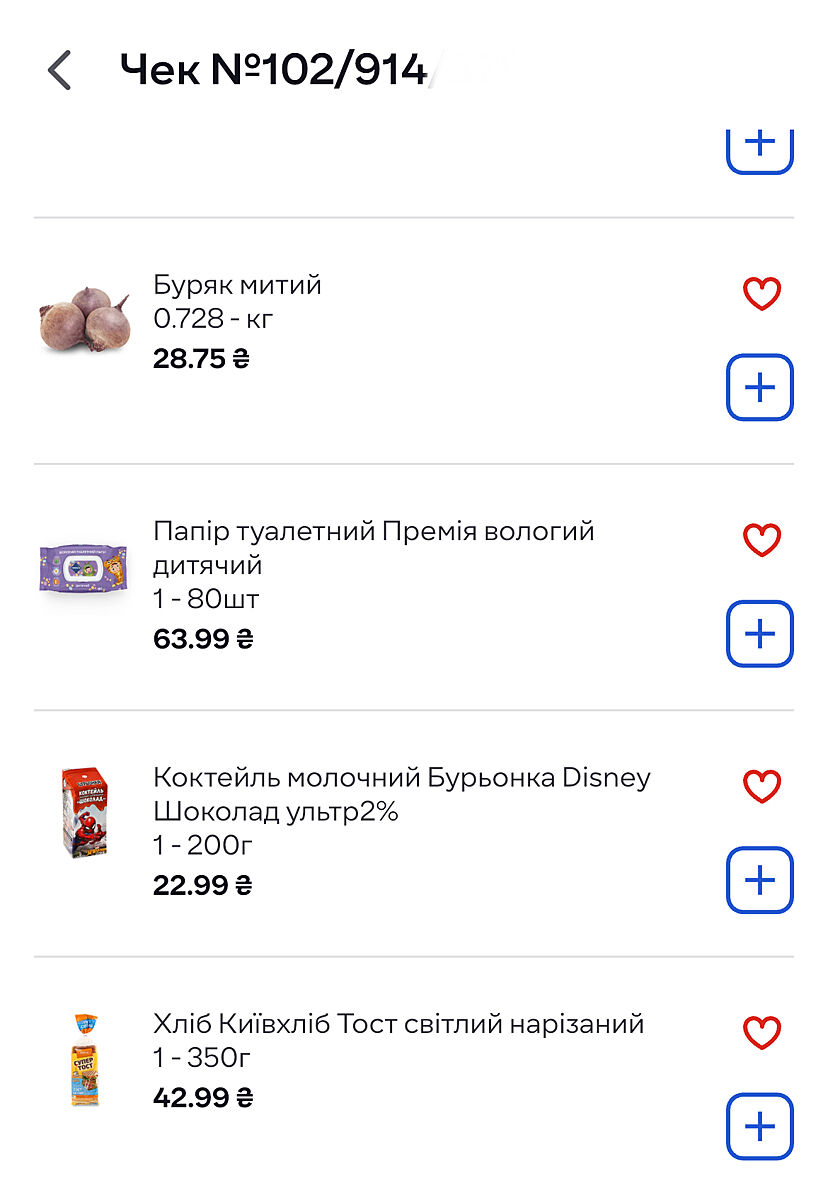The width and height of the screenshot is (828, 1200).
Task: Add Папір туалетний Премія to cart
Action: coord(760,634)
